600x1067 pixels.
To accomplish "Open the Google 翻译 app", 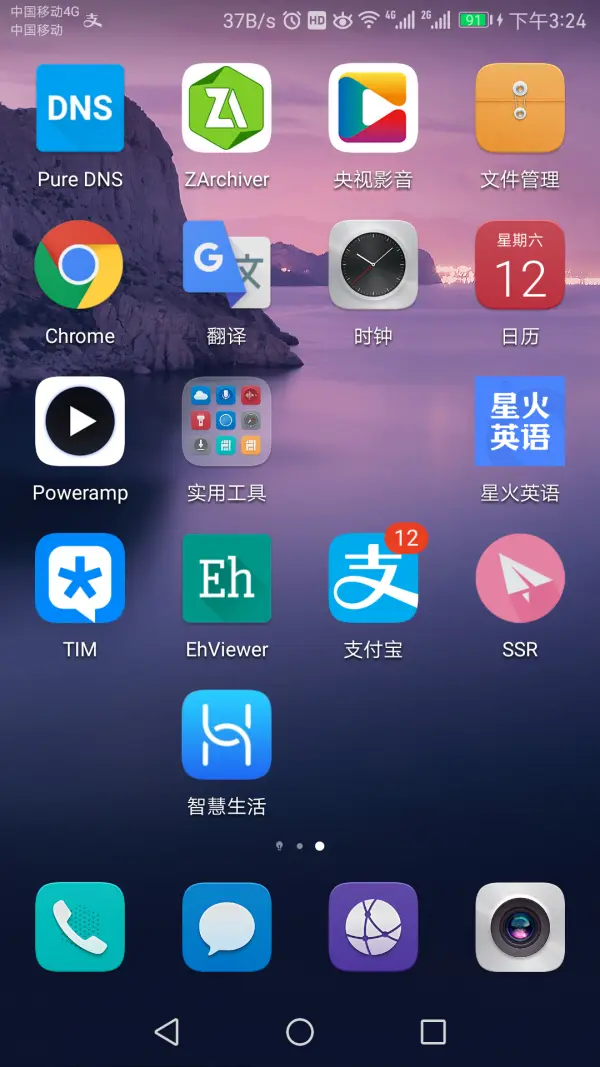I will [227, 265].
